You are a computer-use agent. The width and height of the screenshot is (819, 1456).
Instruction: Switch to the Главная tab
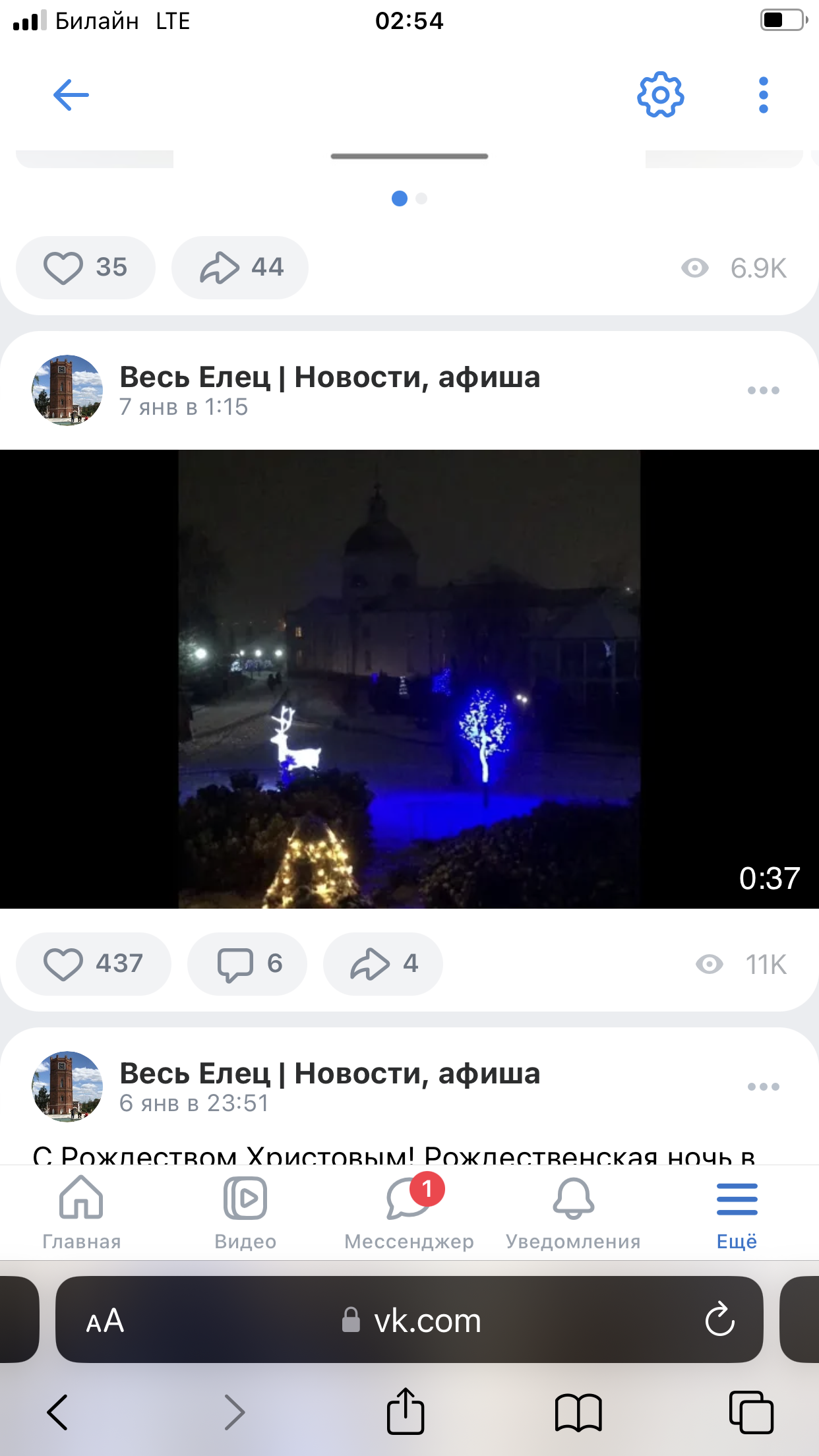tap(82, 1213)
